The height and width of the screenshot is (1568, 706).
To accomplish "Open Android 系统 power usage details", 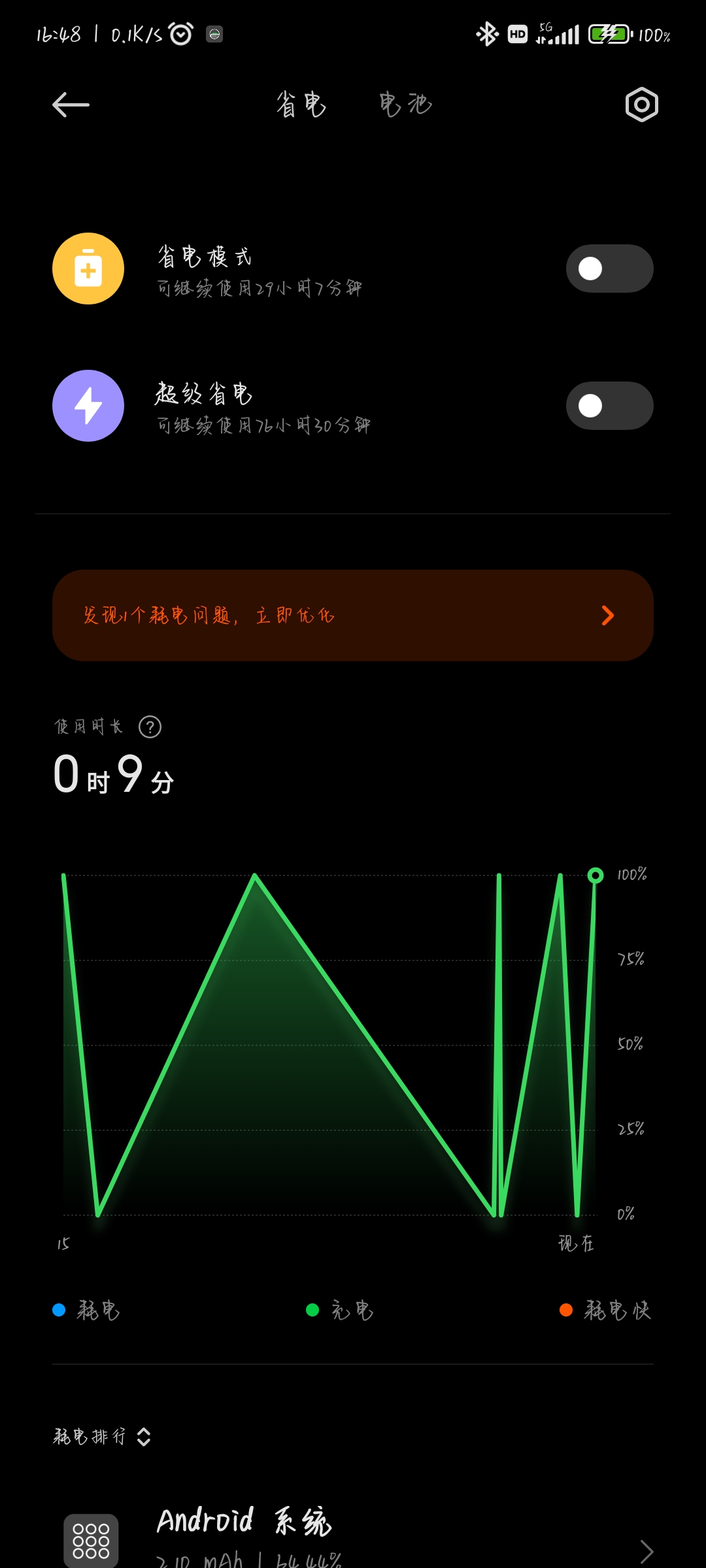I will pyautogui.click(x=353, y=1539).
